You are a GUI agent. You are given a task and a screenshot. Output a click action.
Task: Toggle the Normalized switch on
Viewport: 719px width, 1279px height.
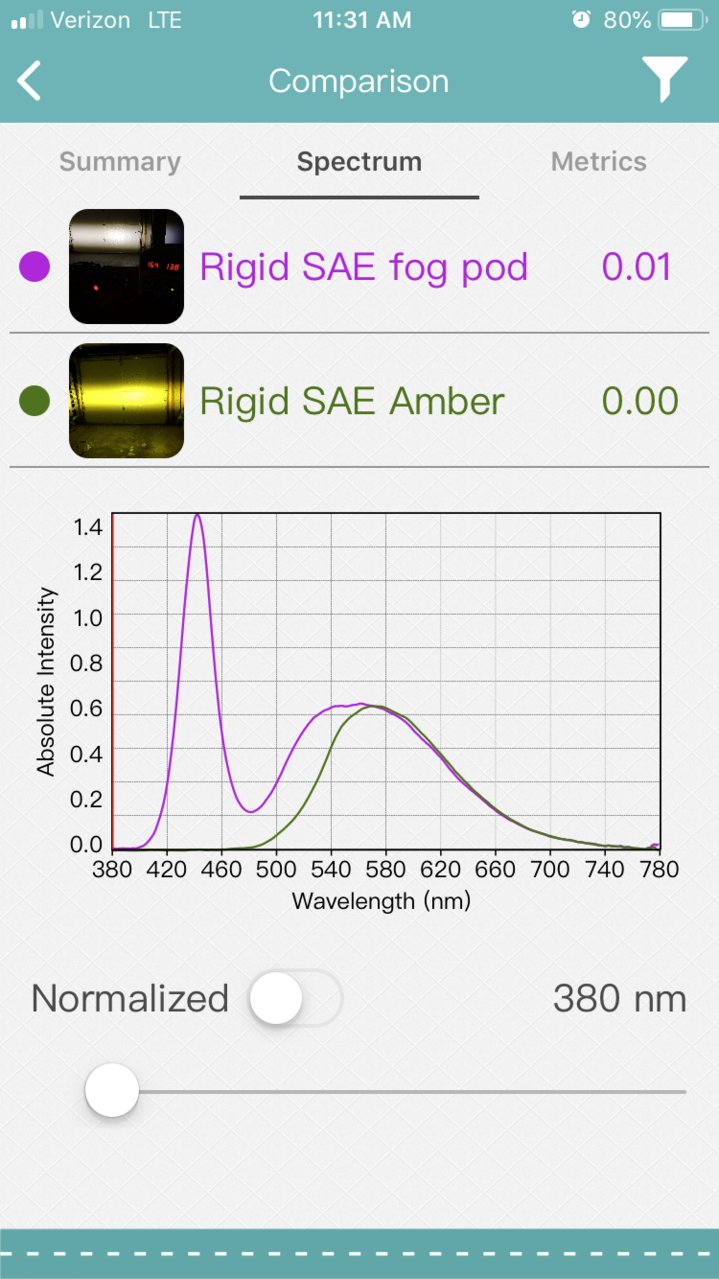(295, 998)
